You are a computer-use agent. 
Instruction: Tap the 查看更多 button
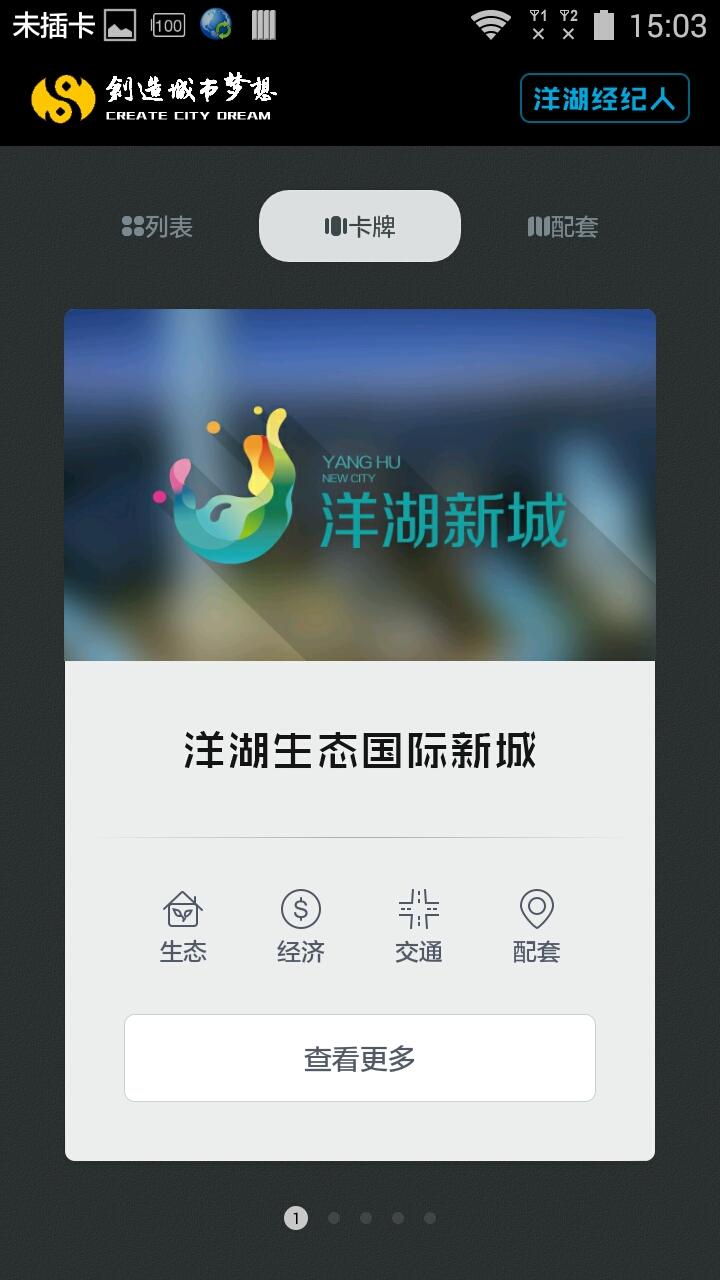360,1057
